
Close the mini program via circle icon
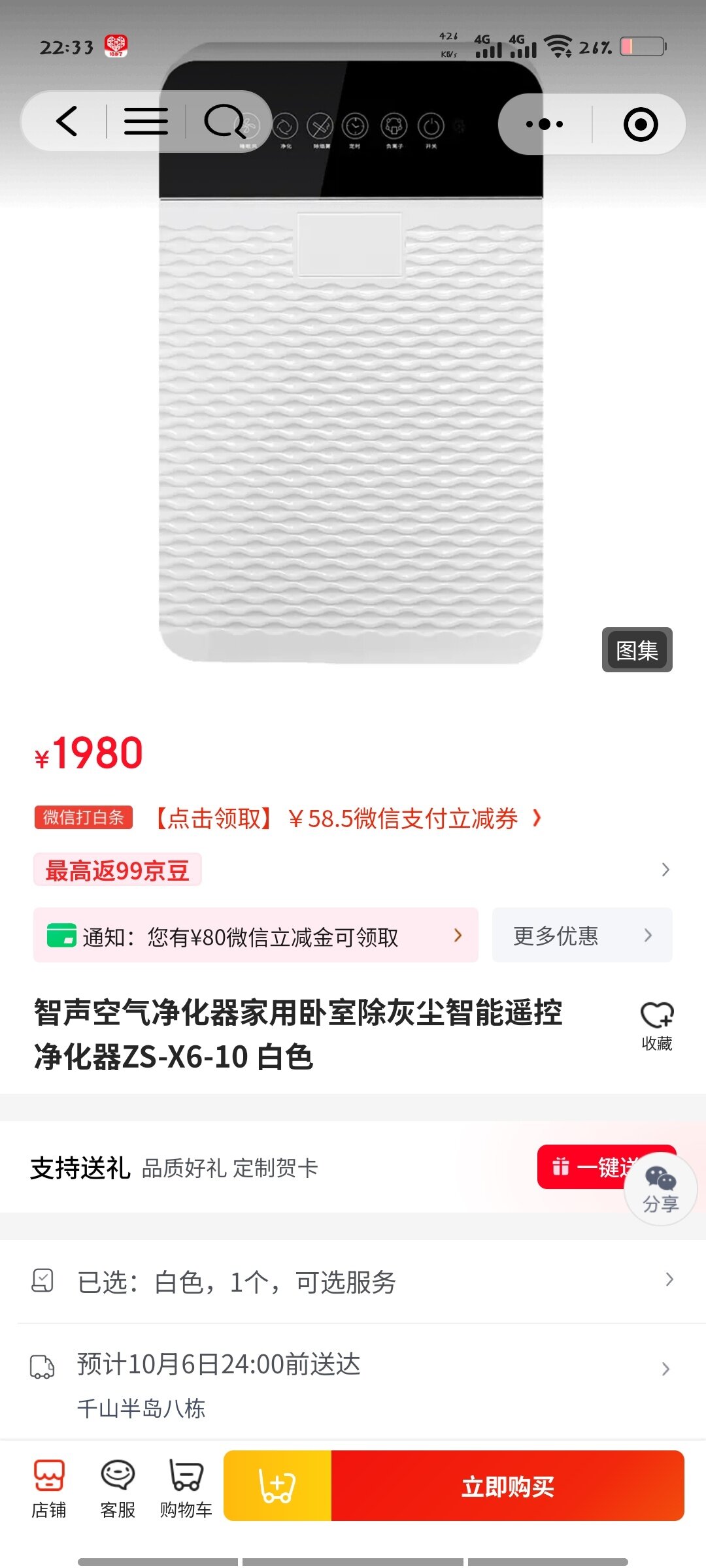coord(640,124)
